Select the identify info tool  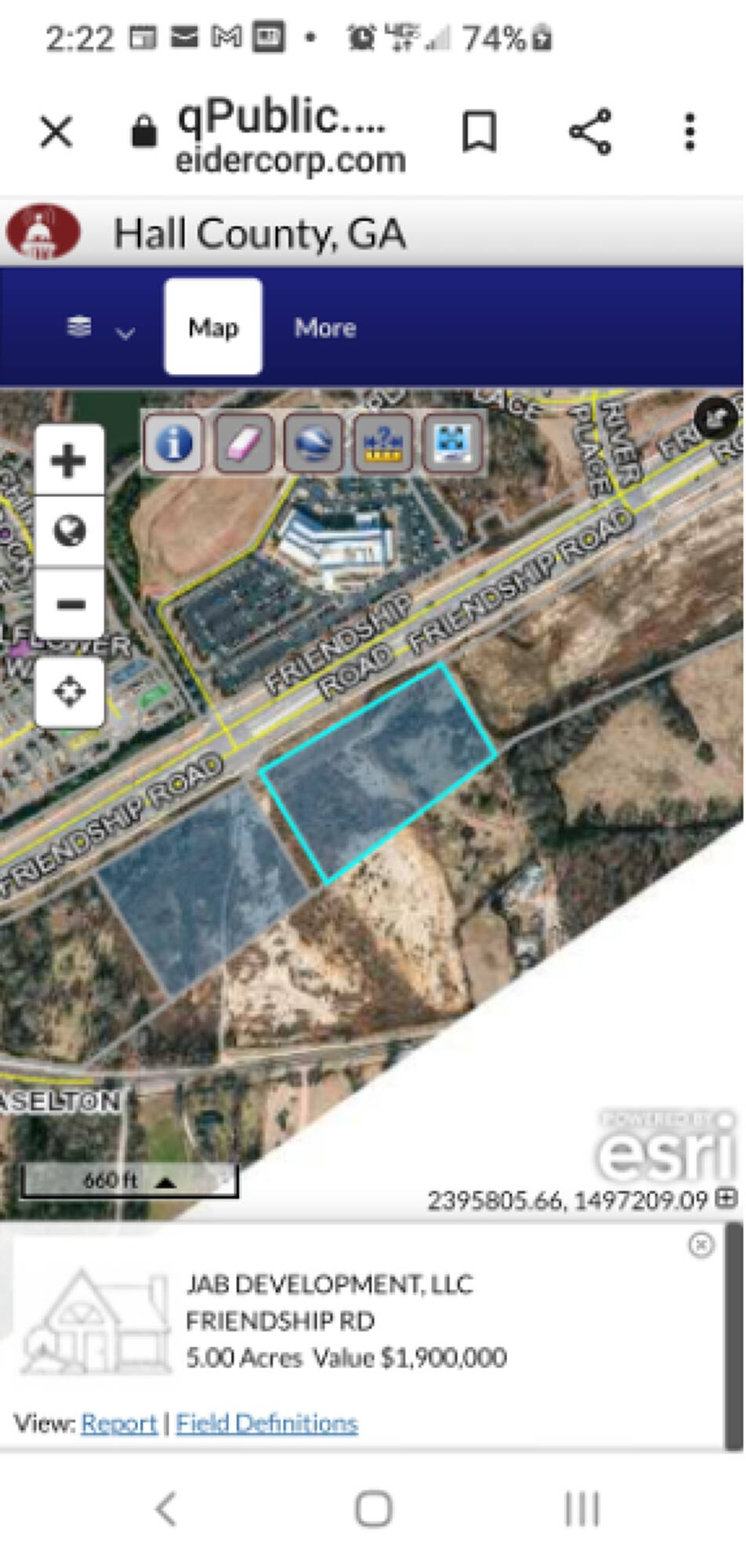(x=173, y=443)
